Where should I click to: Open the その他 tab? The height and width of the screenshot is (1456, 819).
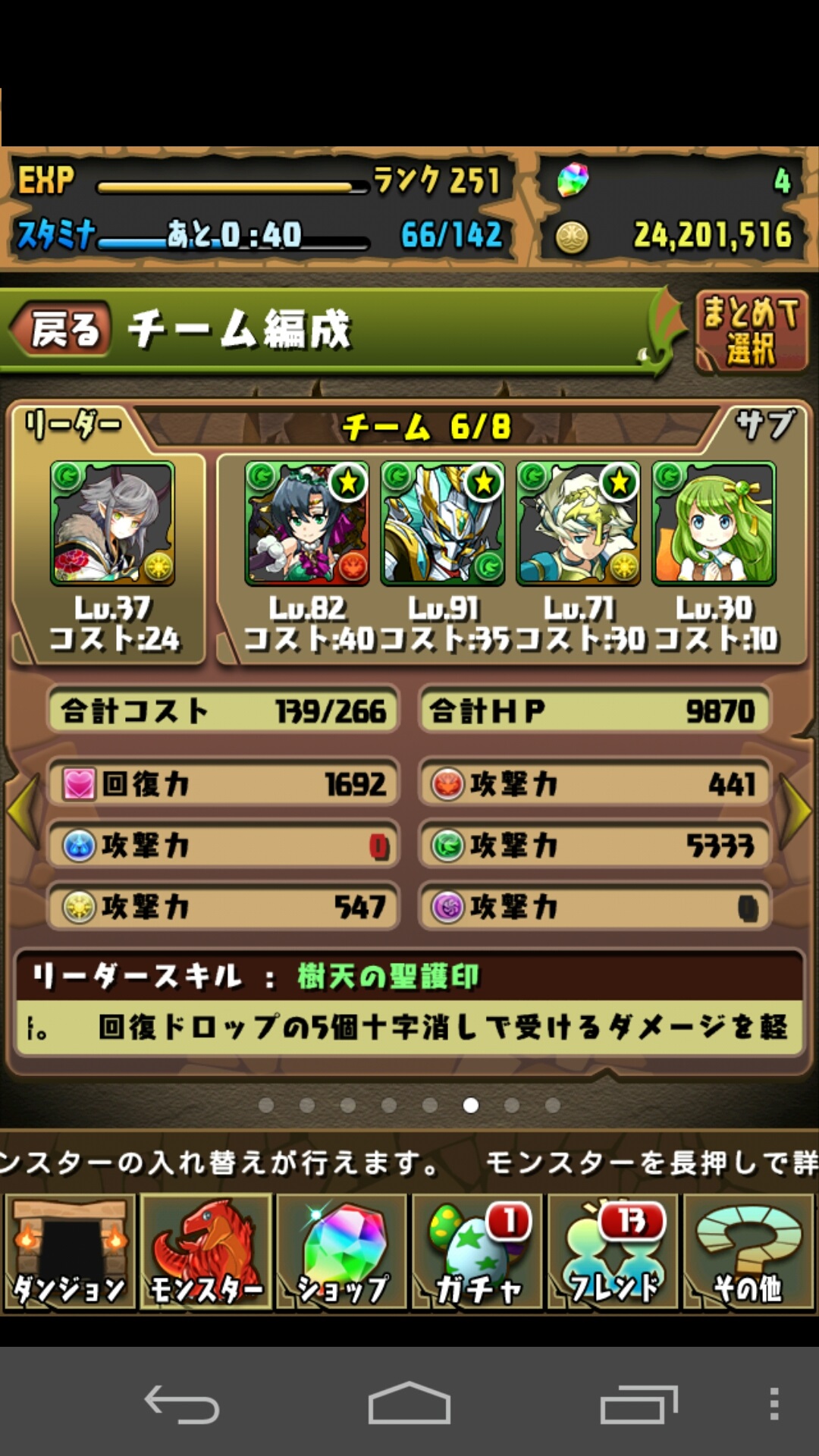748,1251
